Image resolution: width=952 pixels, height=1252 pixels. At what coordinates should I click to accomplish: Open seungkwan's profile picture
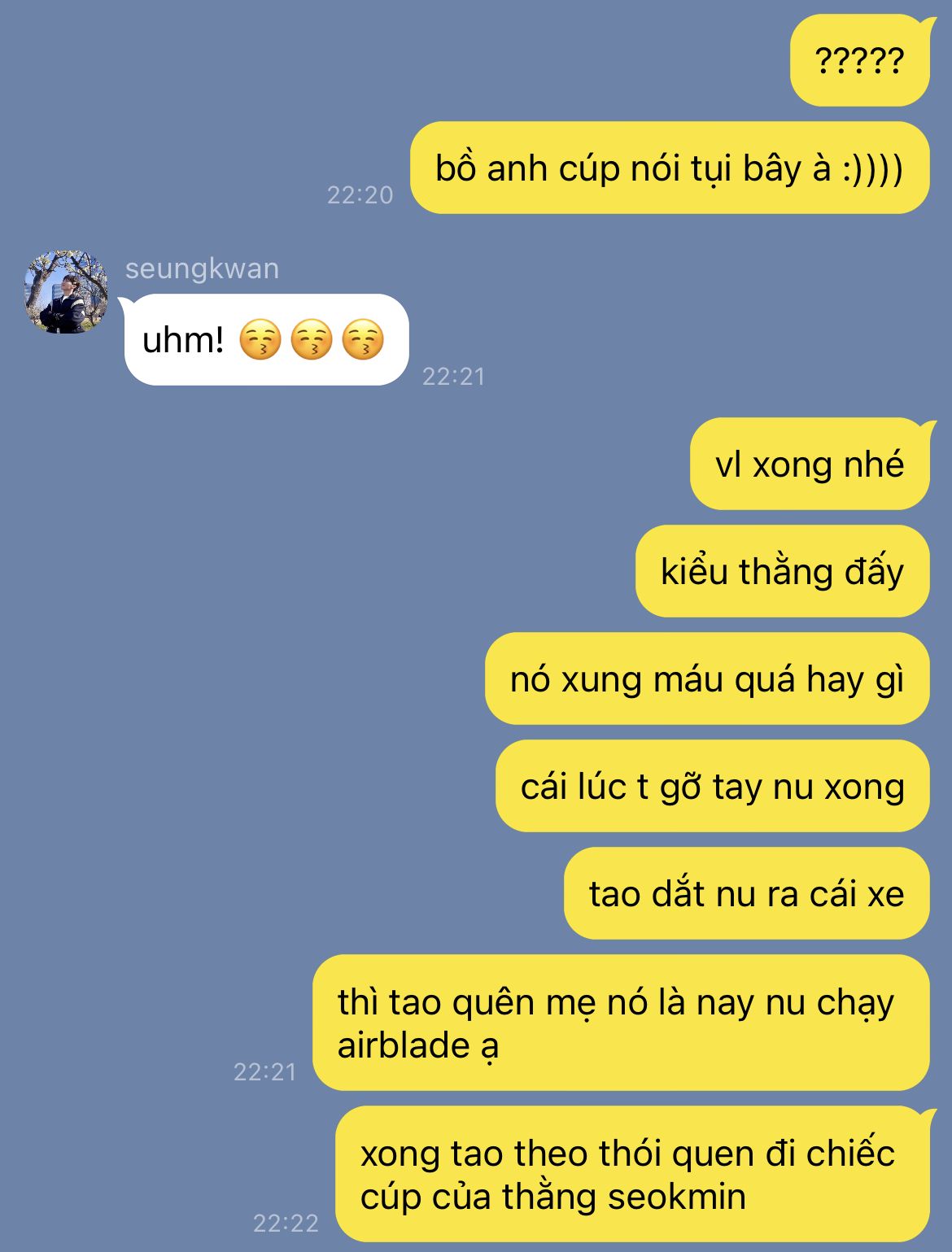click(x=66, y=292)
